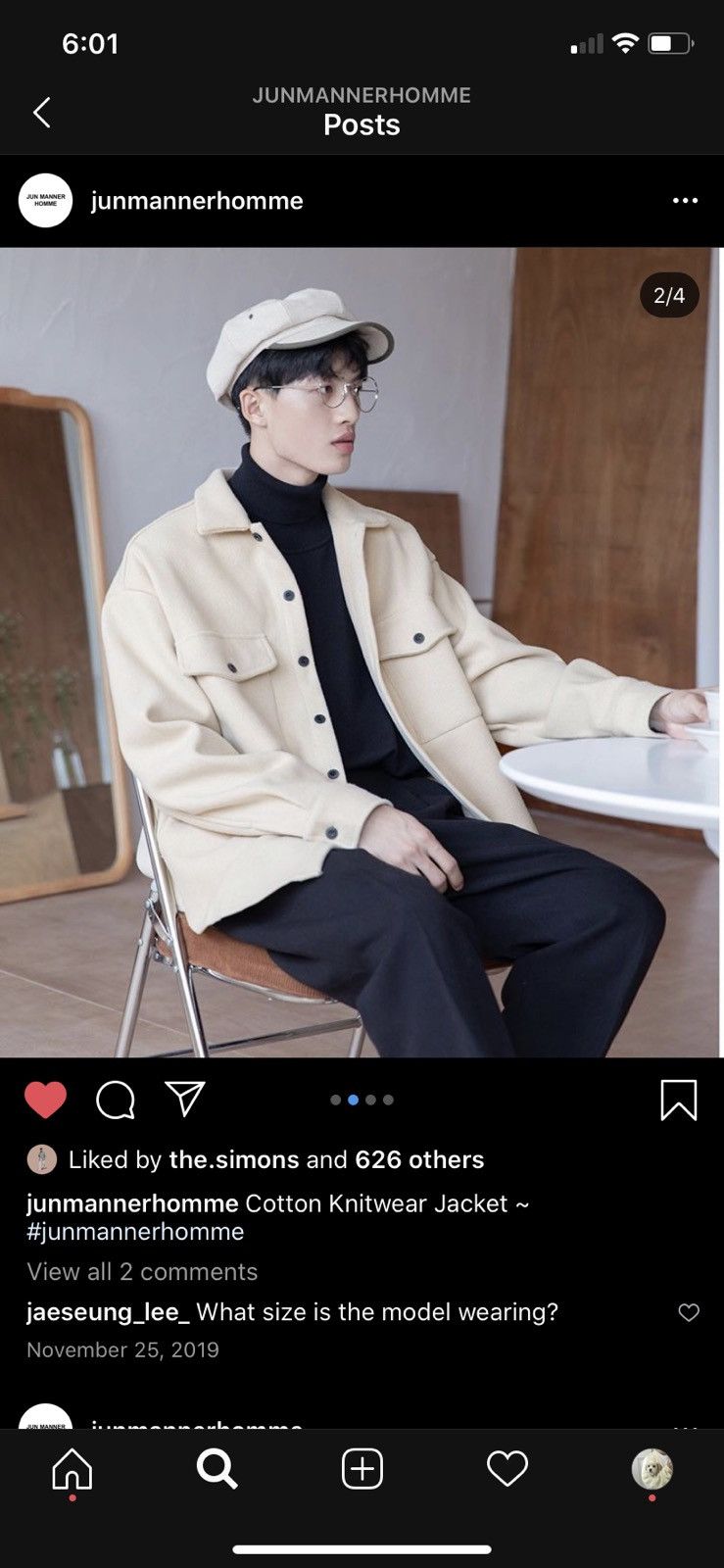Open the.simons from the liked-by text
The width and height of the screenshot is (724, 1568).
coord(232,1159)
